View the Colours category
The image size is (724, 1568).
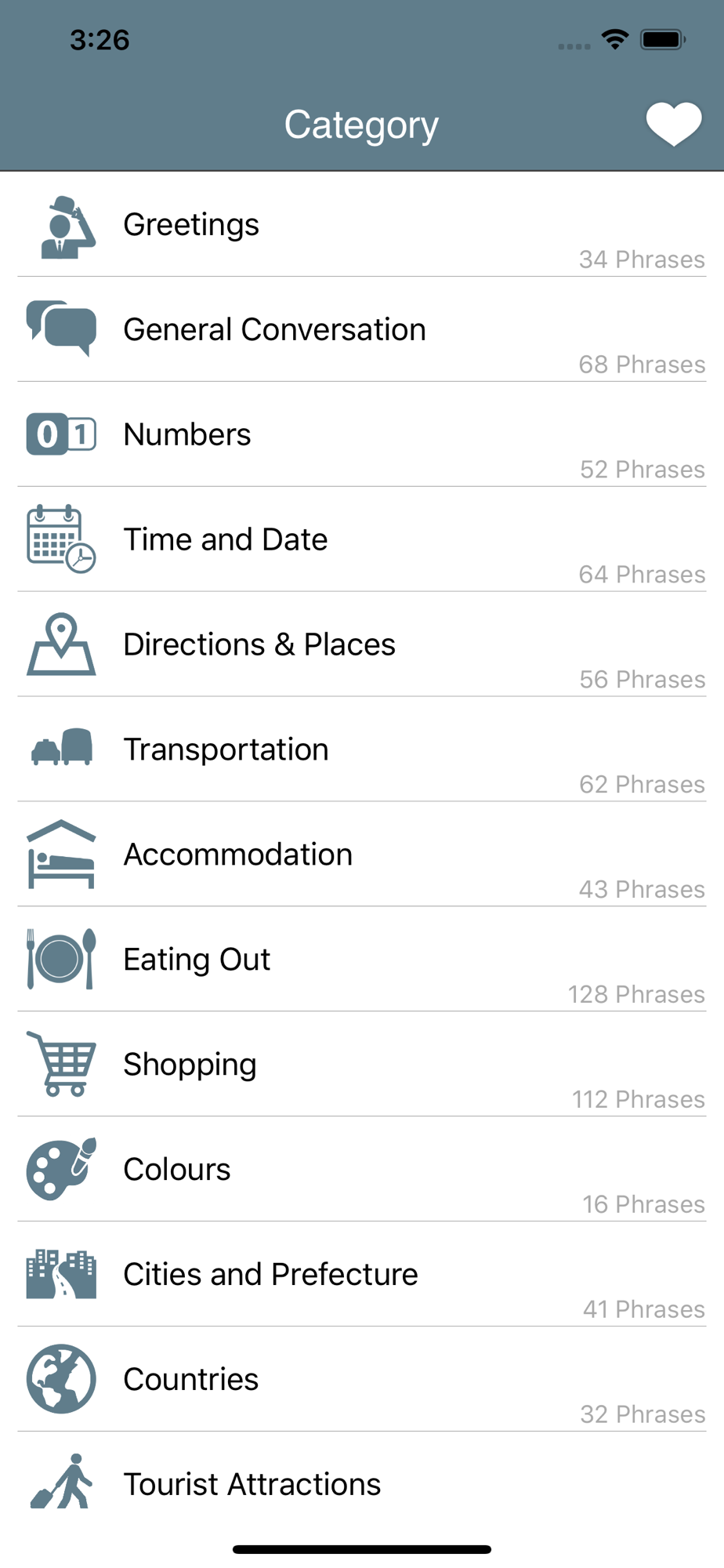362,1170
